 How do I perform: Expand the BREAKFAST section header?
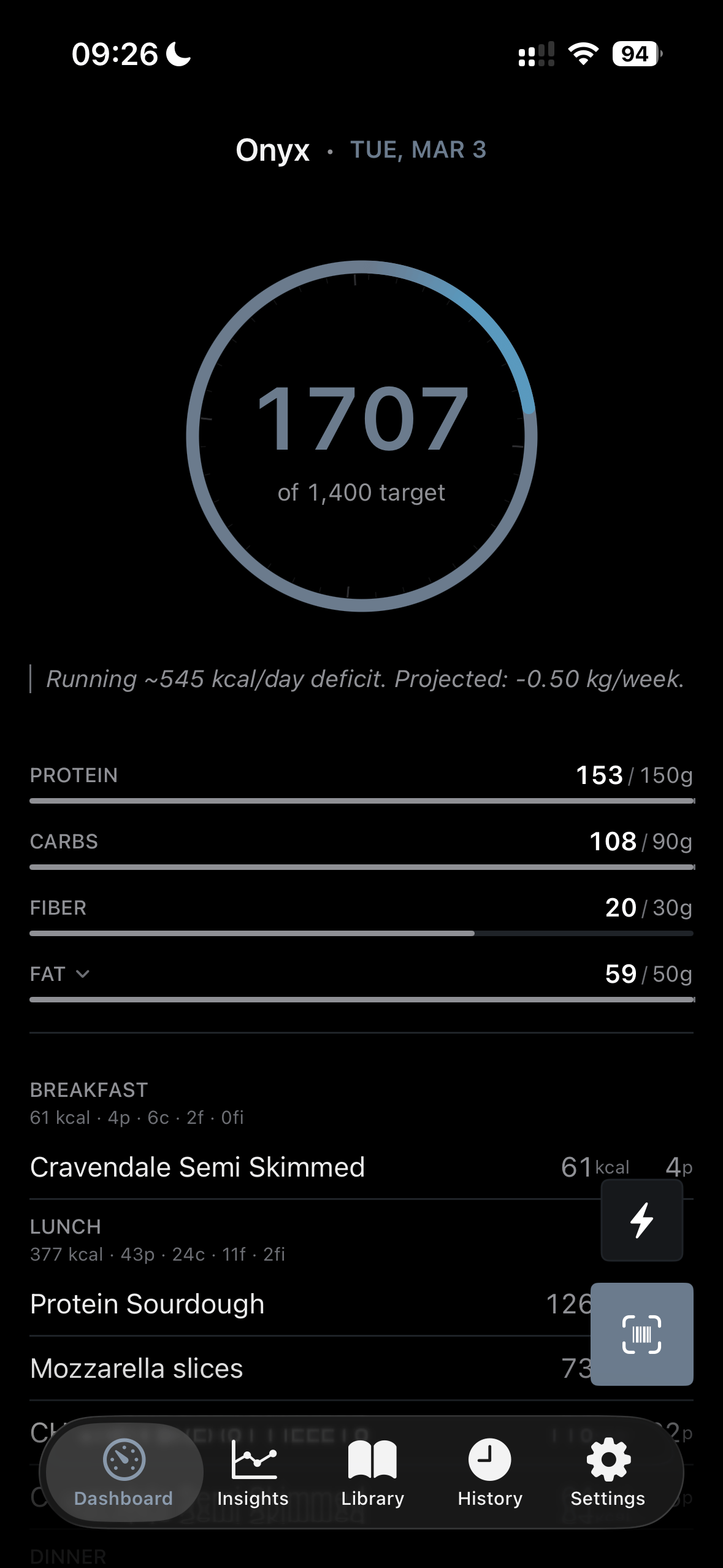88,1090
